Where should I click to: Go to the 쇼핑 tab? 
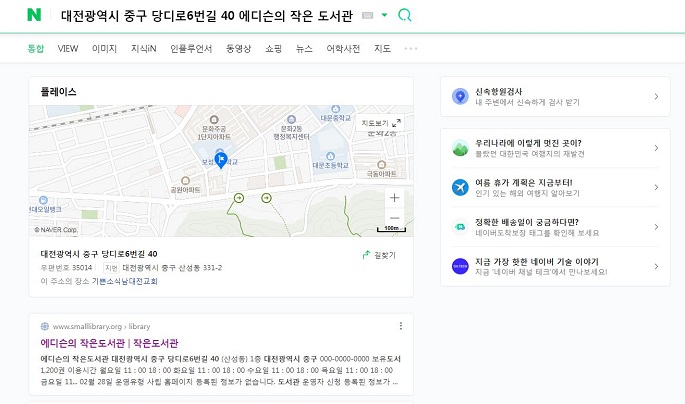pyautogui.click(x=273, y=48)
